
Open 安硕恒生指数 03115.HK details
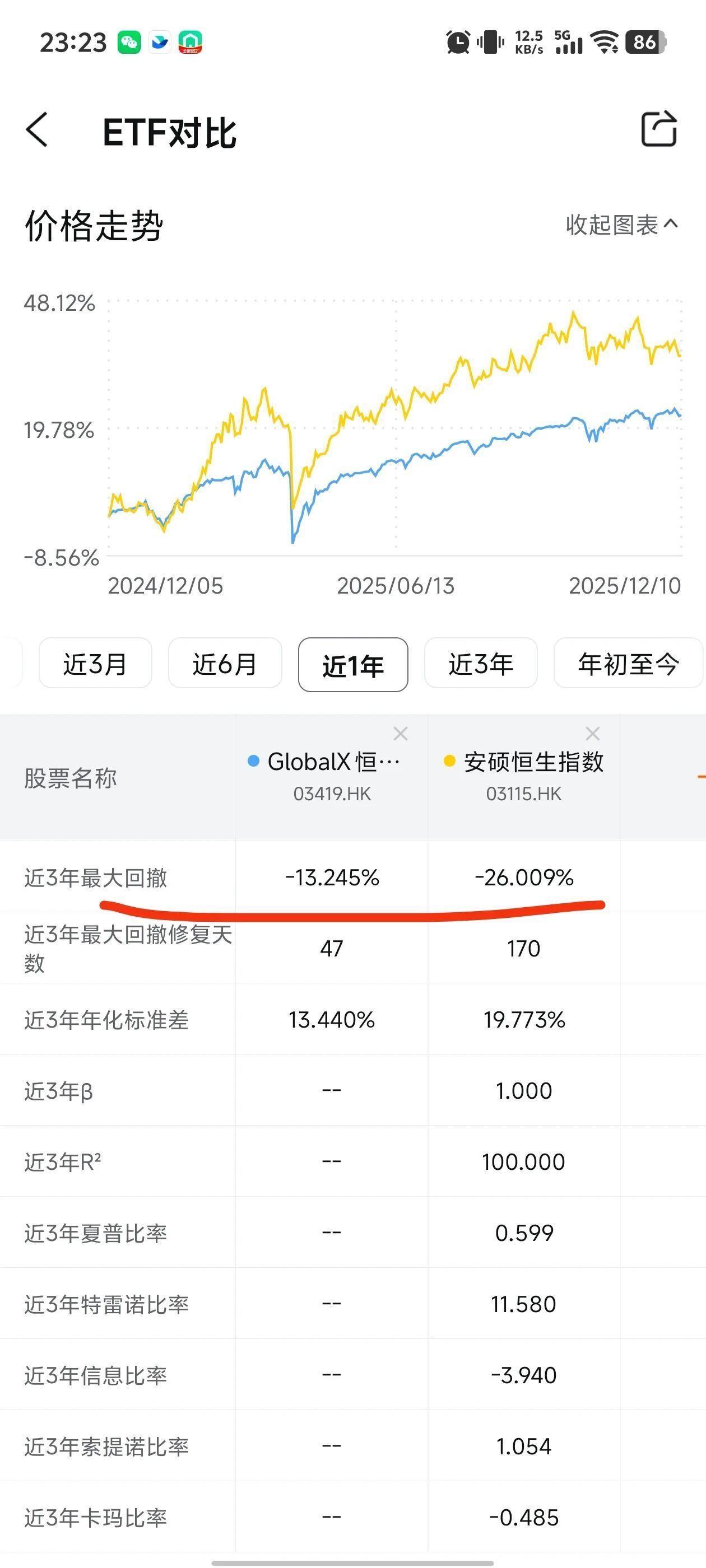524,776
